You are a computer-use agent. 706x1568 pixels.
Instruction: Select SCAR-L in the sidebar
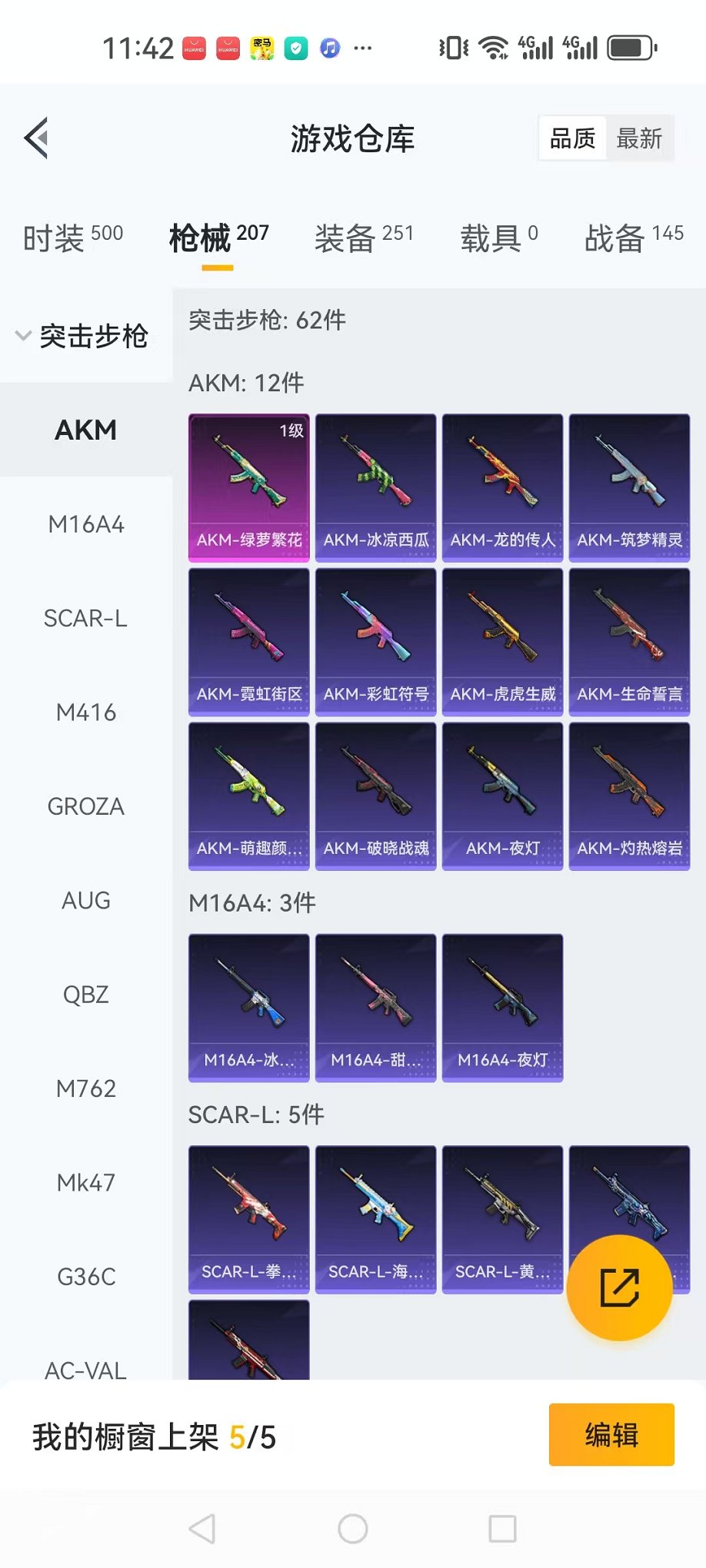click(86, 619)
